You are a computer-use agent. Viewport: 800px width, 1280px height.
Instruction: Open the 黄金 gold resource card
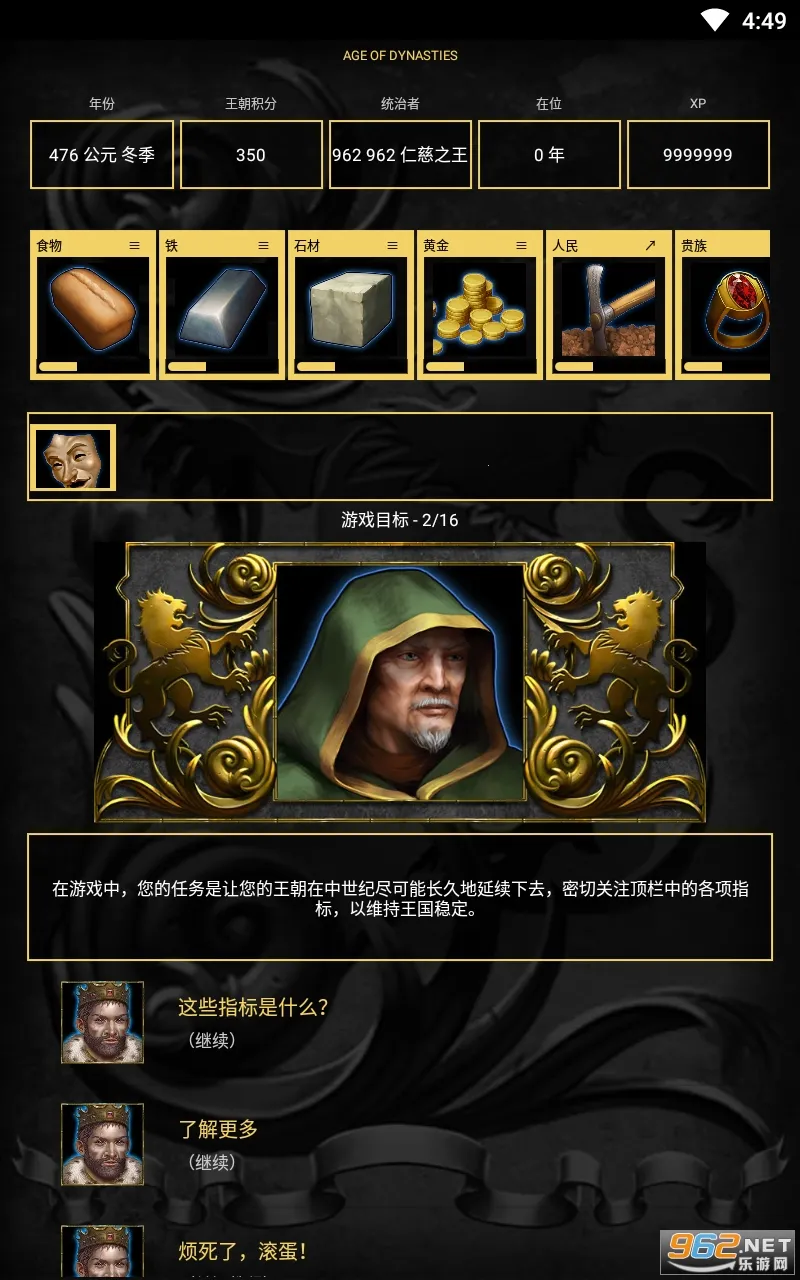tap(480, 305)
